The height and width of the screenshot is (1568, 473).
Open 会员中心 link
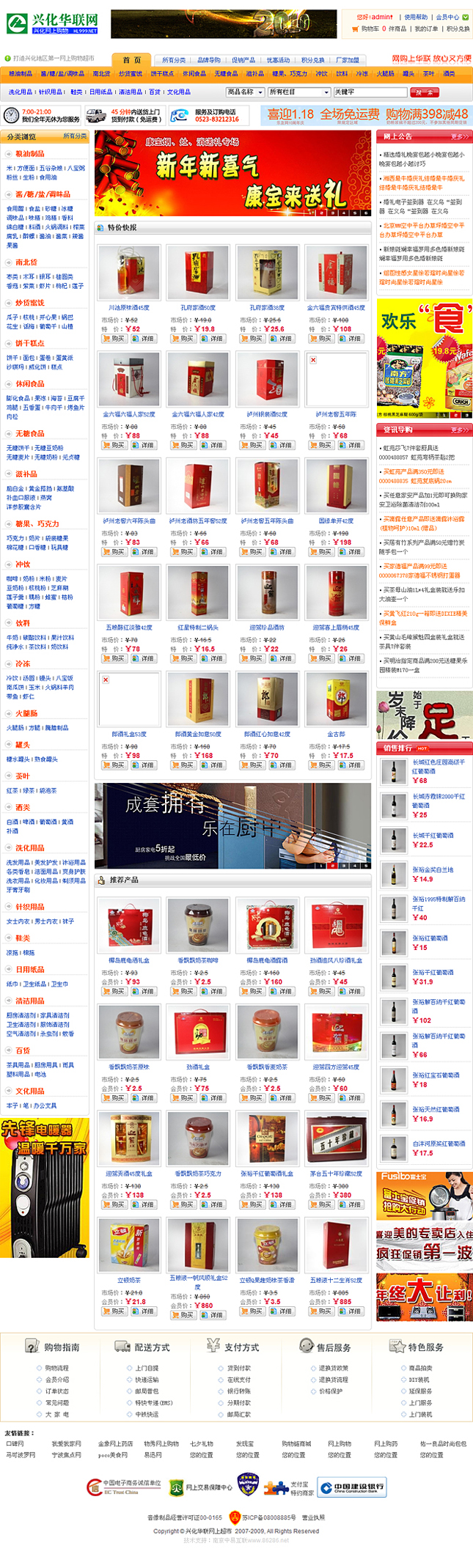[x=447, y=17]
